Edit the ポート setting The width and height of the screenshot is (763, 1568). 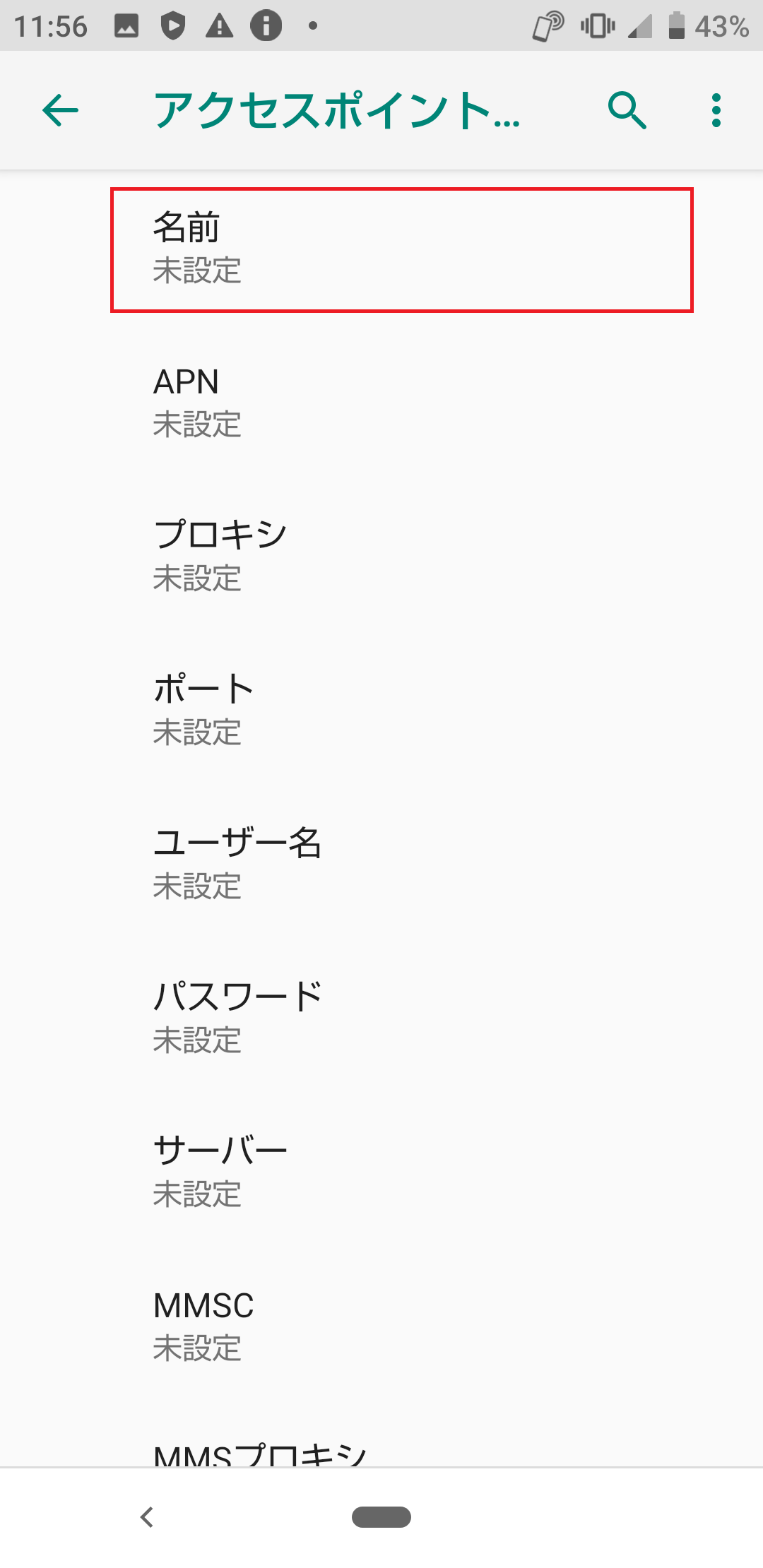[381, 708]
